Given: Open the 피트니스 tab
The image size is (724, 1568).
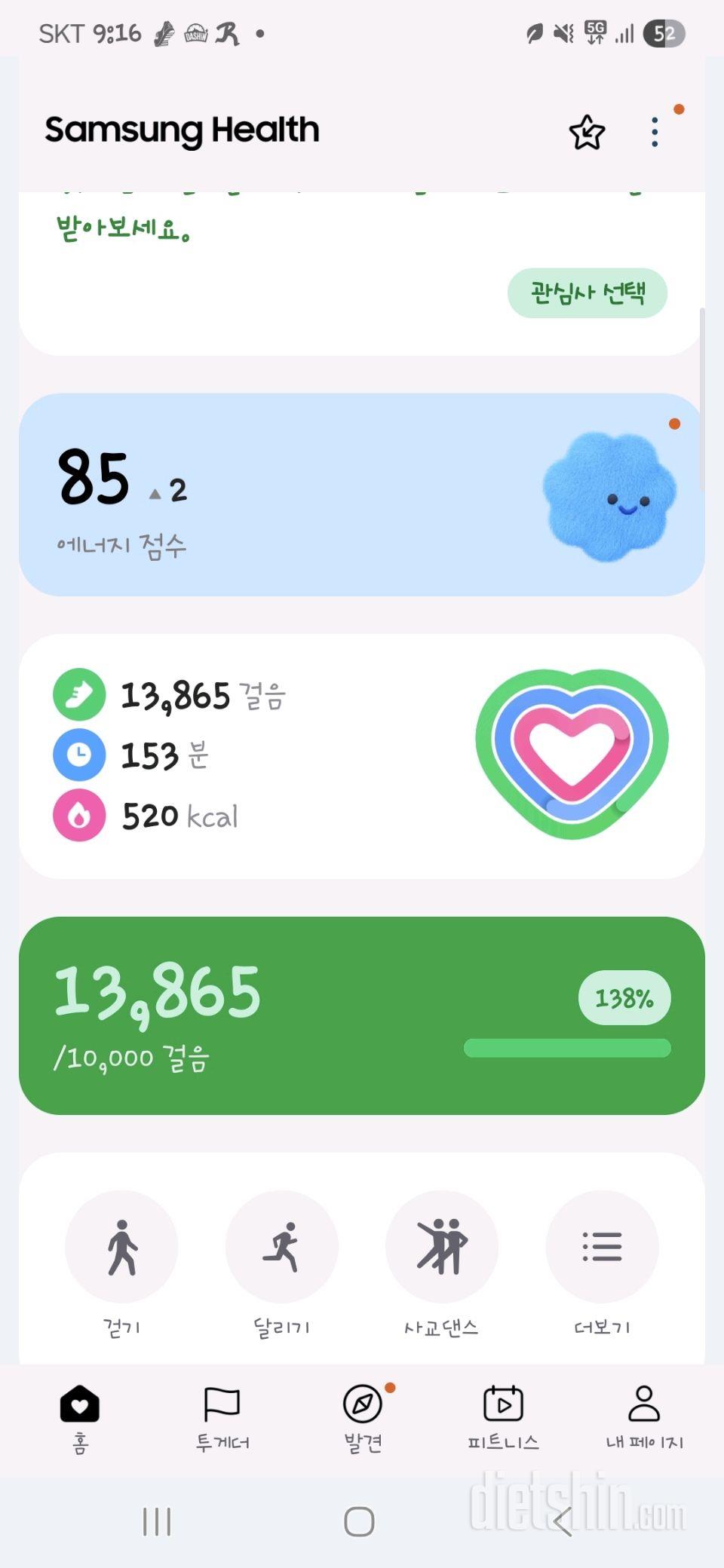Looking at the screenshot, I should tap(503, 1416).
